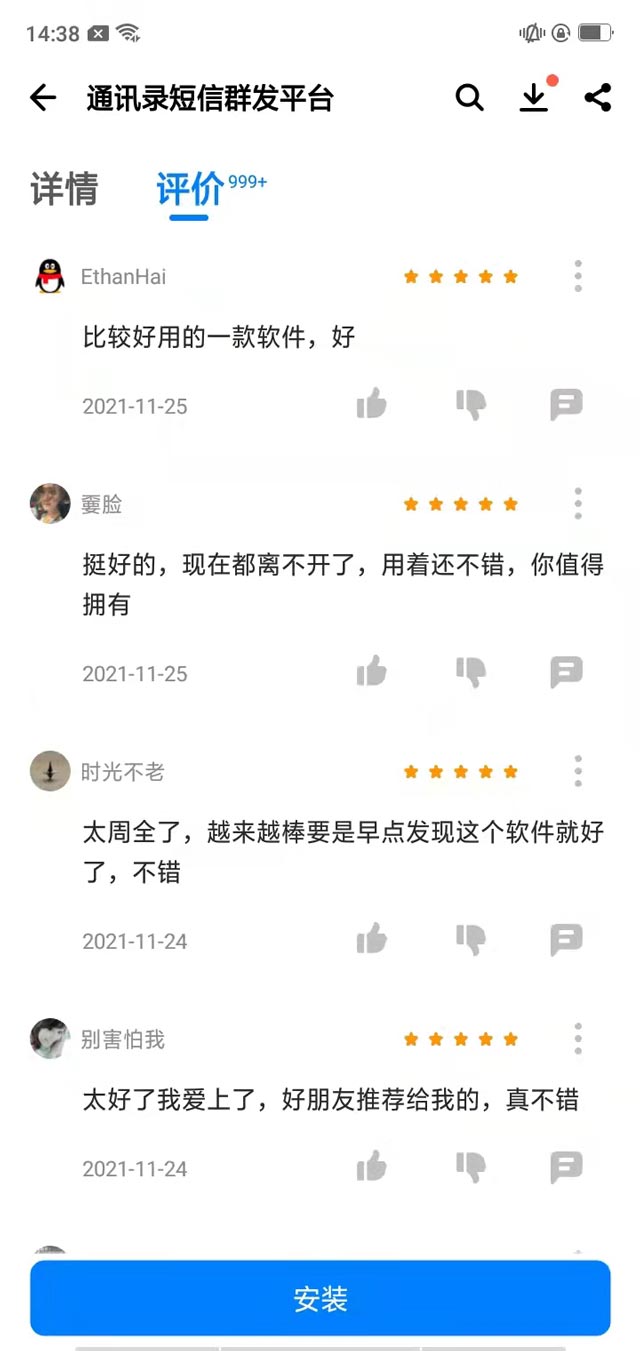Dislike 别害怕我's review

(470, 1166)
